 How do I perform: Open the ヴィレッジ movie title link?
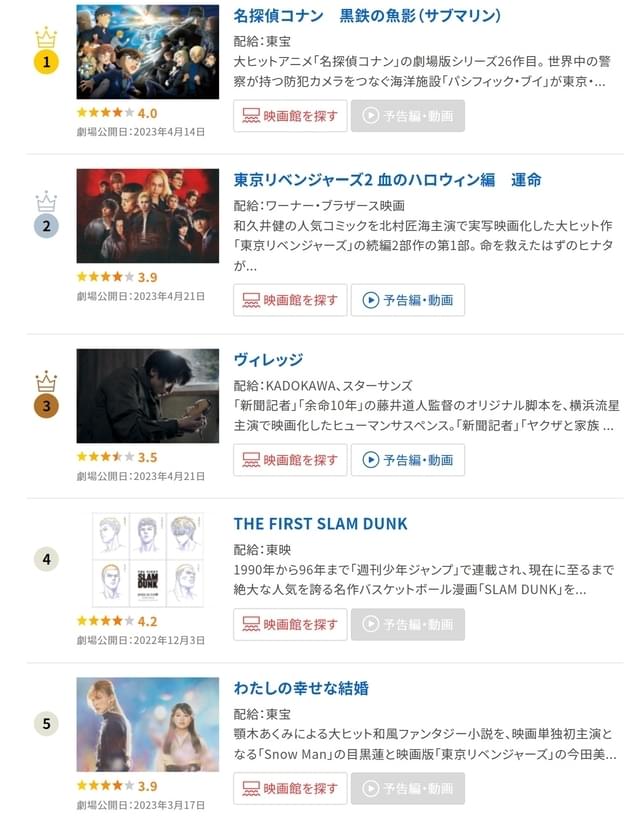click(x=268, y=360)
